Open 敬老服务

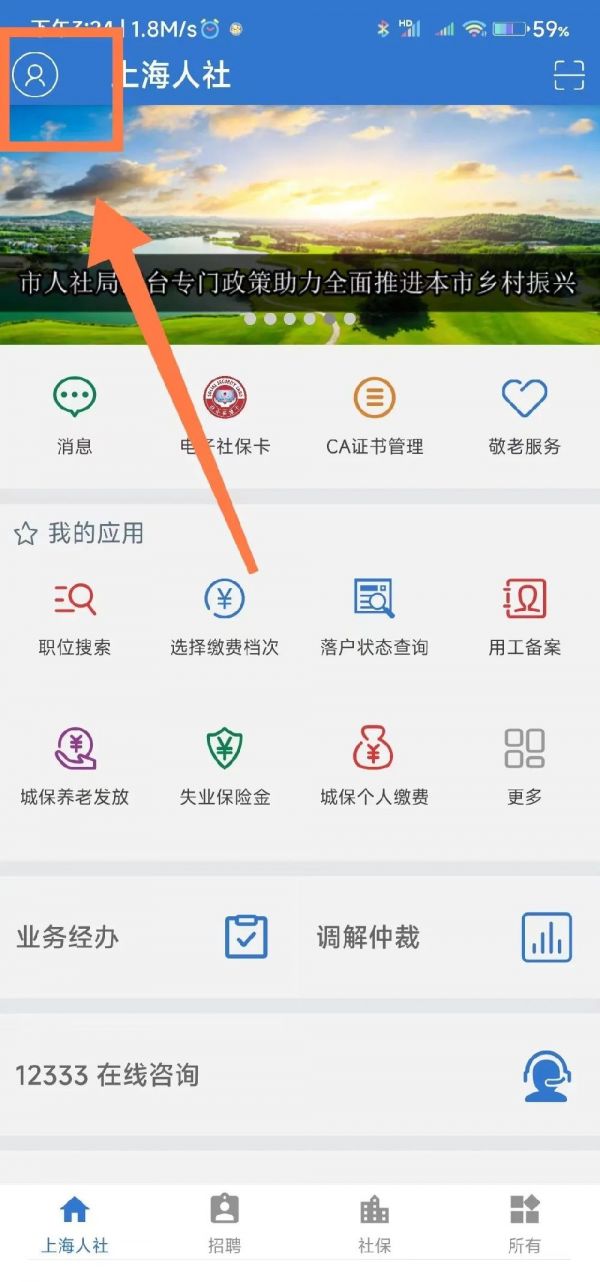525,415
